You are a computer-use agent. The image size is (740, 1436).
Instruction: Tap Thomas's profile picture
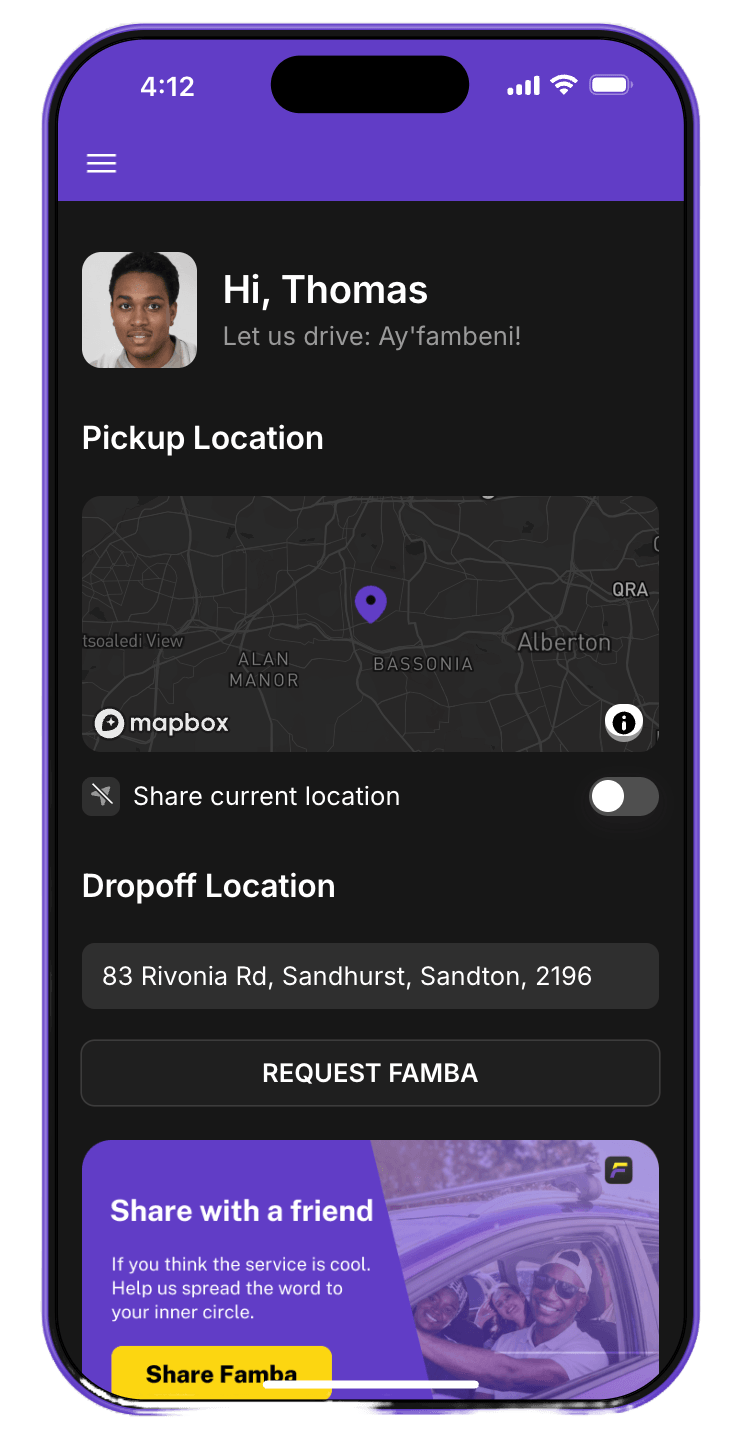[x=139, y=310]
